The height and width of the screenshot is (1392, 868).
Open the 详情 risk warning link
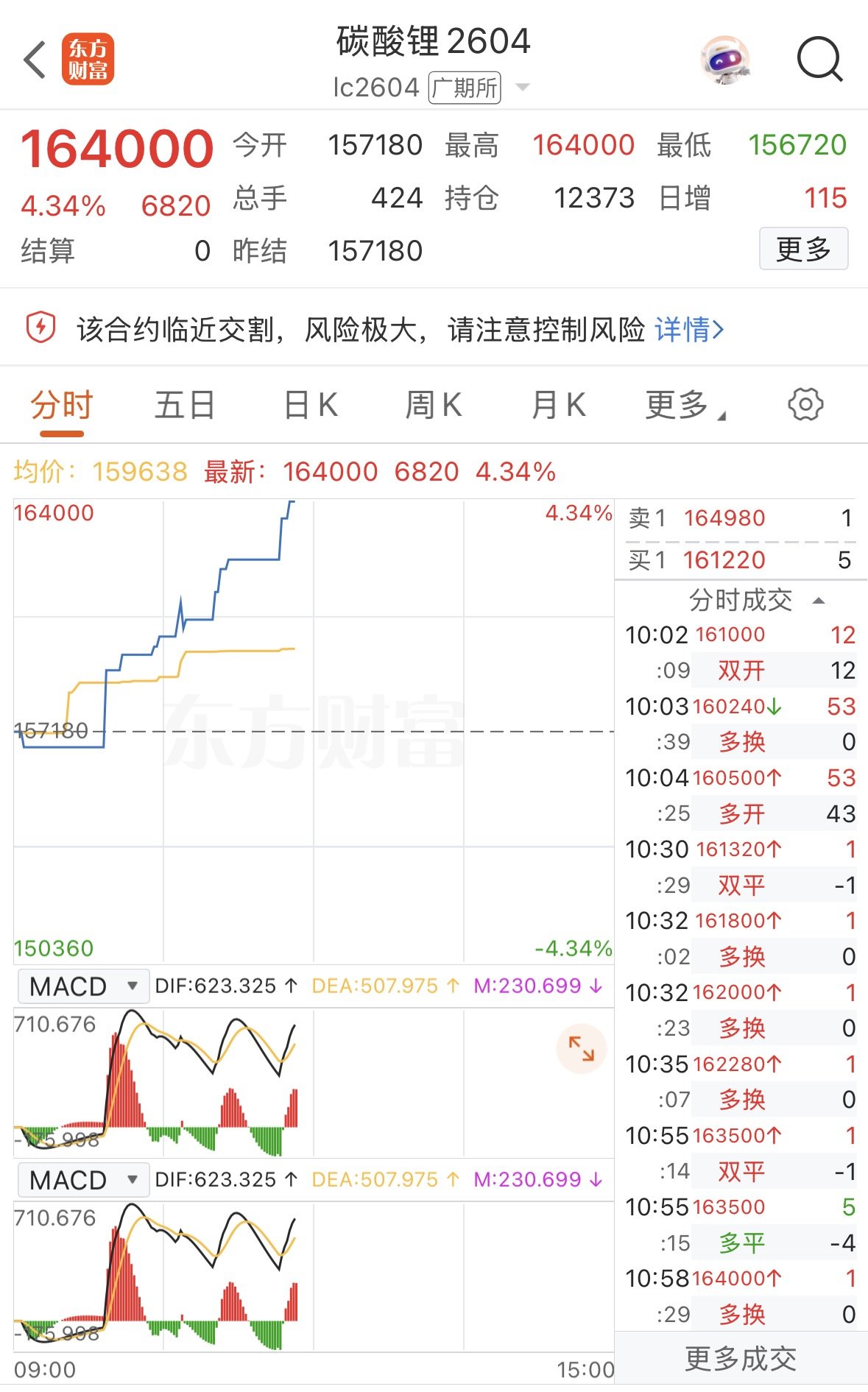click(x=689, y=330)
